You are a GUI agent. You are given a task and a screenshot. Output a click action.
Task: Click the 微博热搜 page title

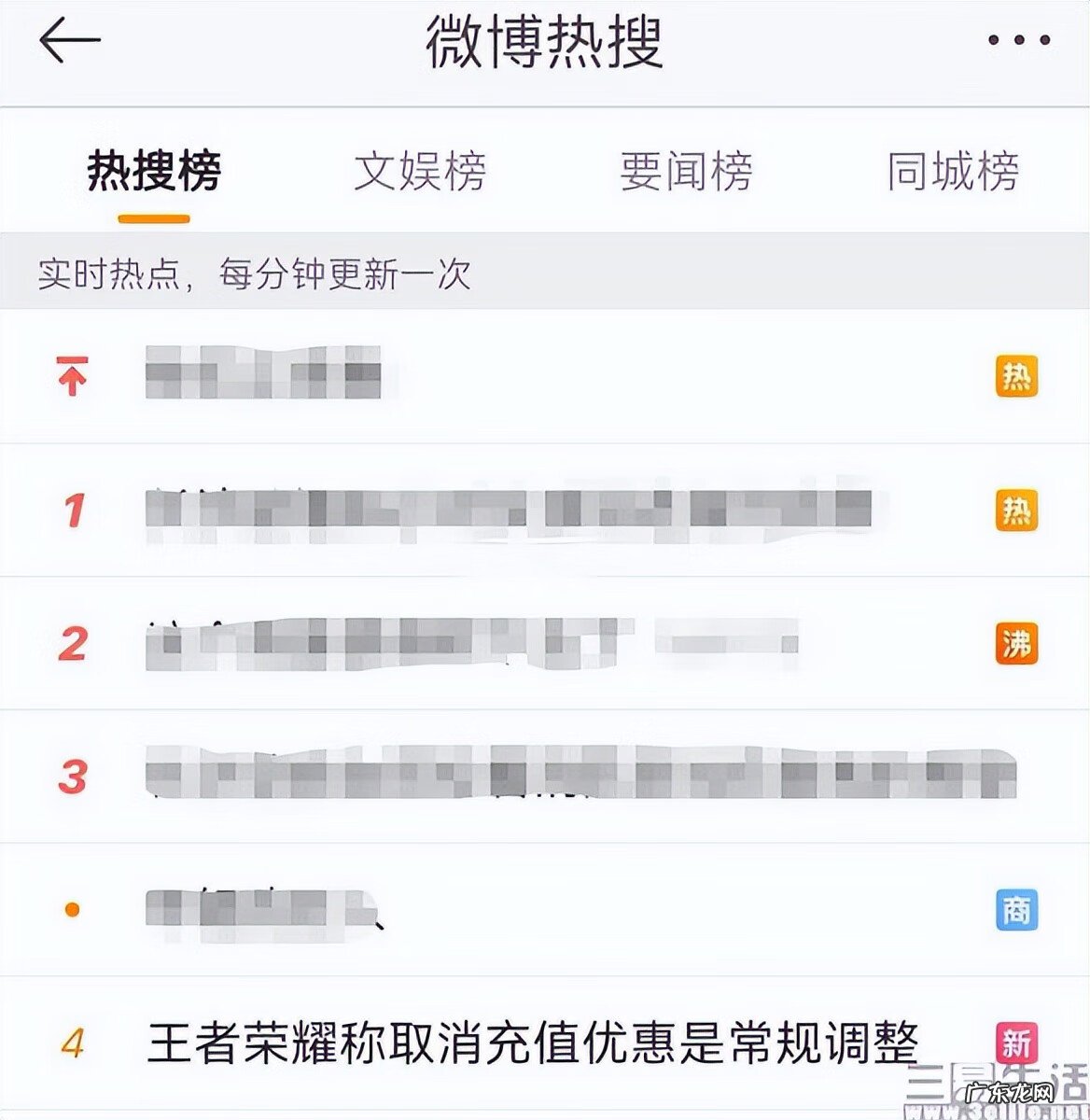545,41
